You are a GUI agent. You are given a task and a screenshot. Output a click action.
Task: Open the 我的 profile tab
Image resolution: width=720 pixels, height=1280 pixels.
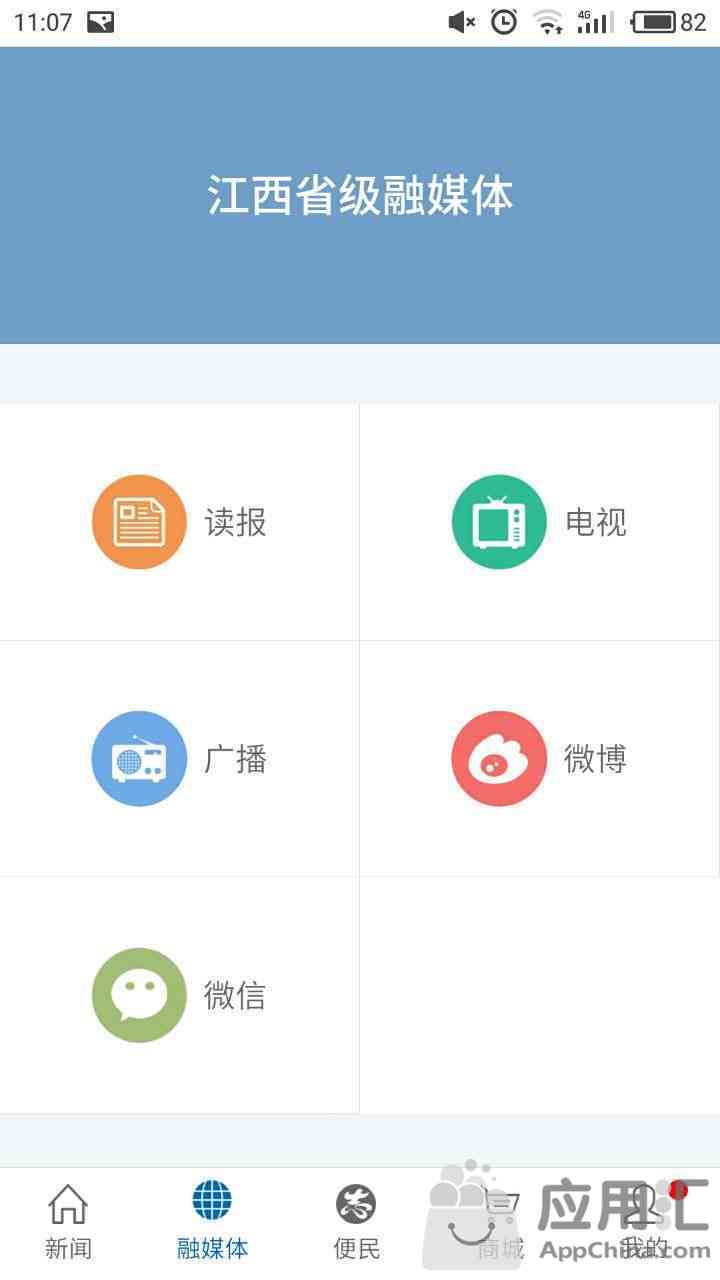[644, 1222]
